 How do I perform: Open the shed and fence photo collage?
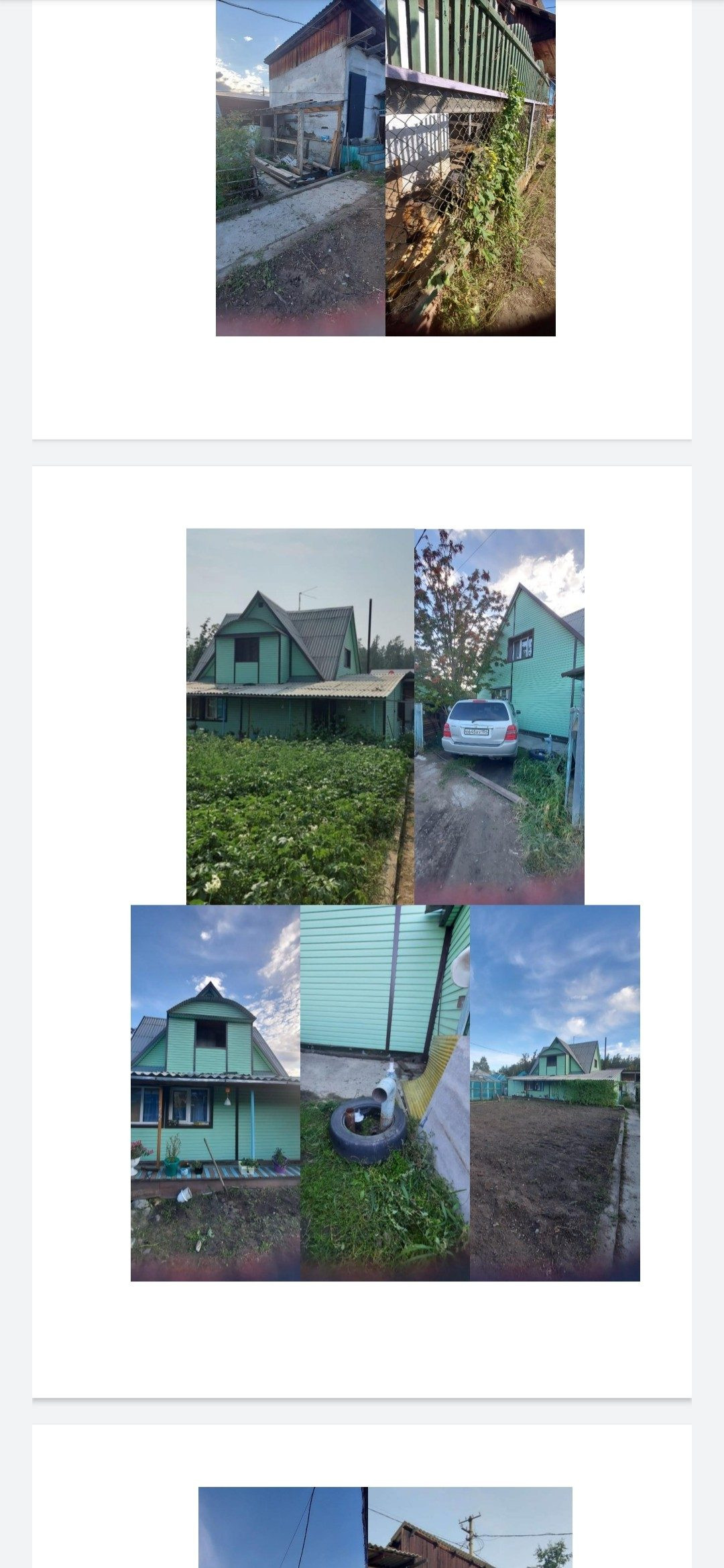385,168
